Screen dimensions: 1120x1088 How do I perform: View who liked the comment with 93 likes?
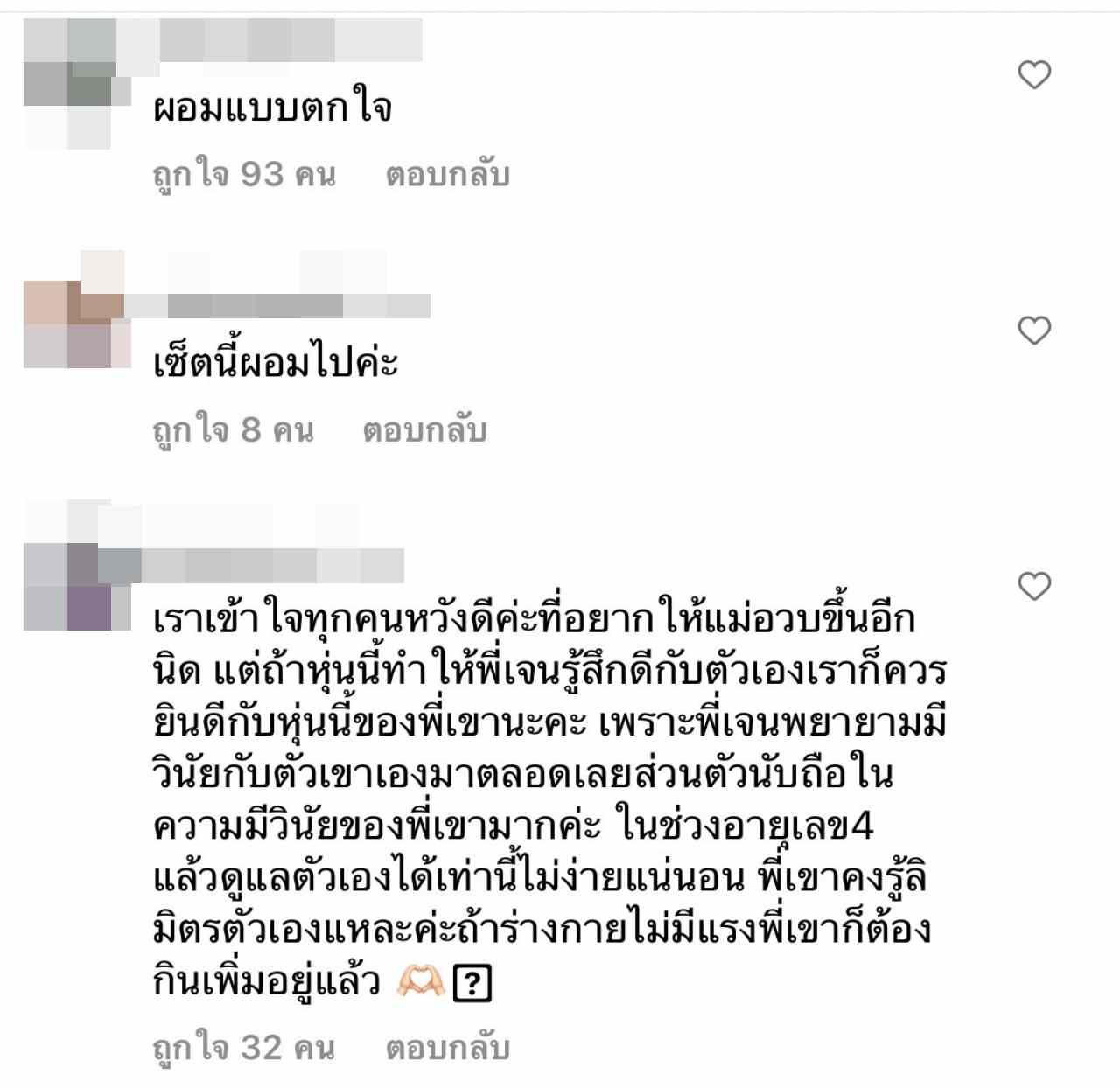[x=243, y=175]
